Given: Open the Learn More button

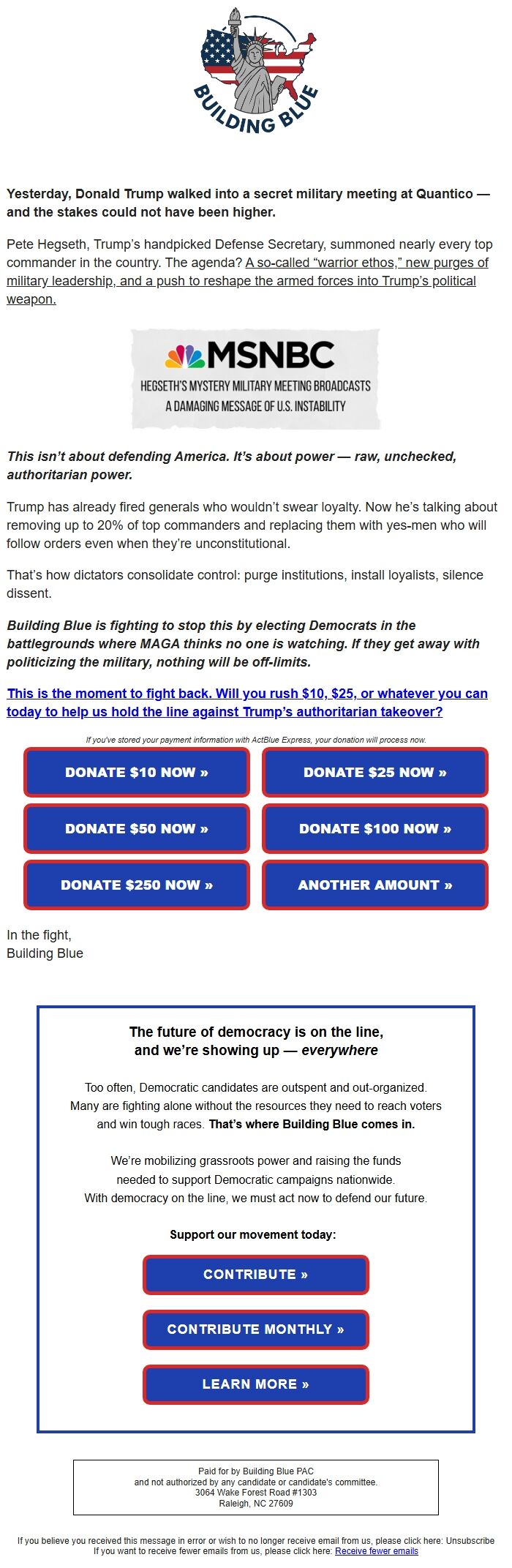Looking at the screenshot, I should tap(256, 1384).
